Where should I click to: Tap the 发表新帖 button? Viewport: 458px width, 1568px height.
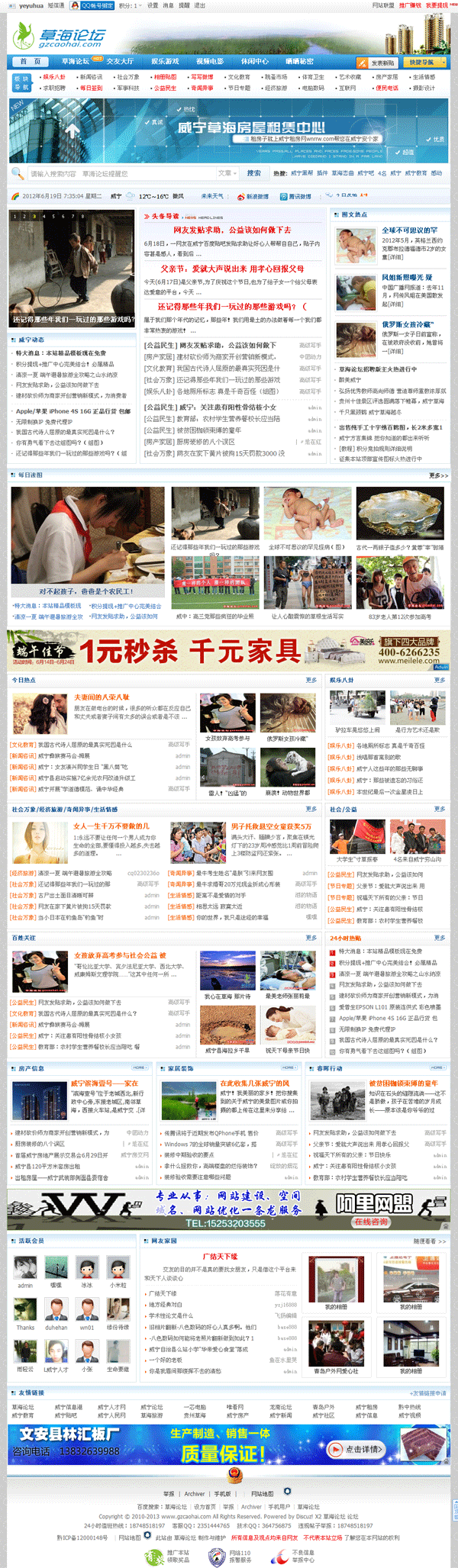point(379,63)
